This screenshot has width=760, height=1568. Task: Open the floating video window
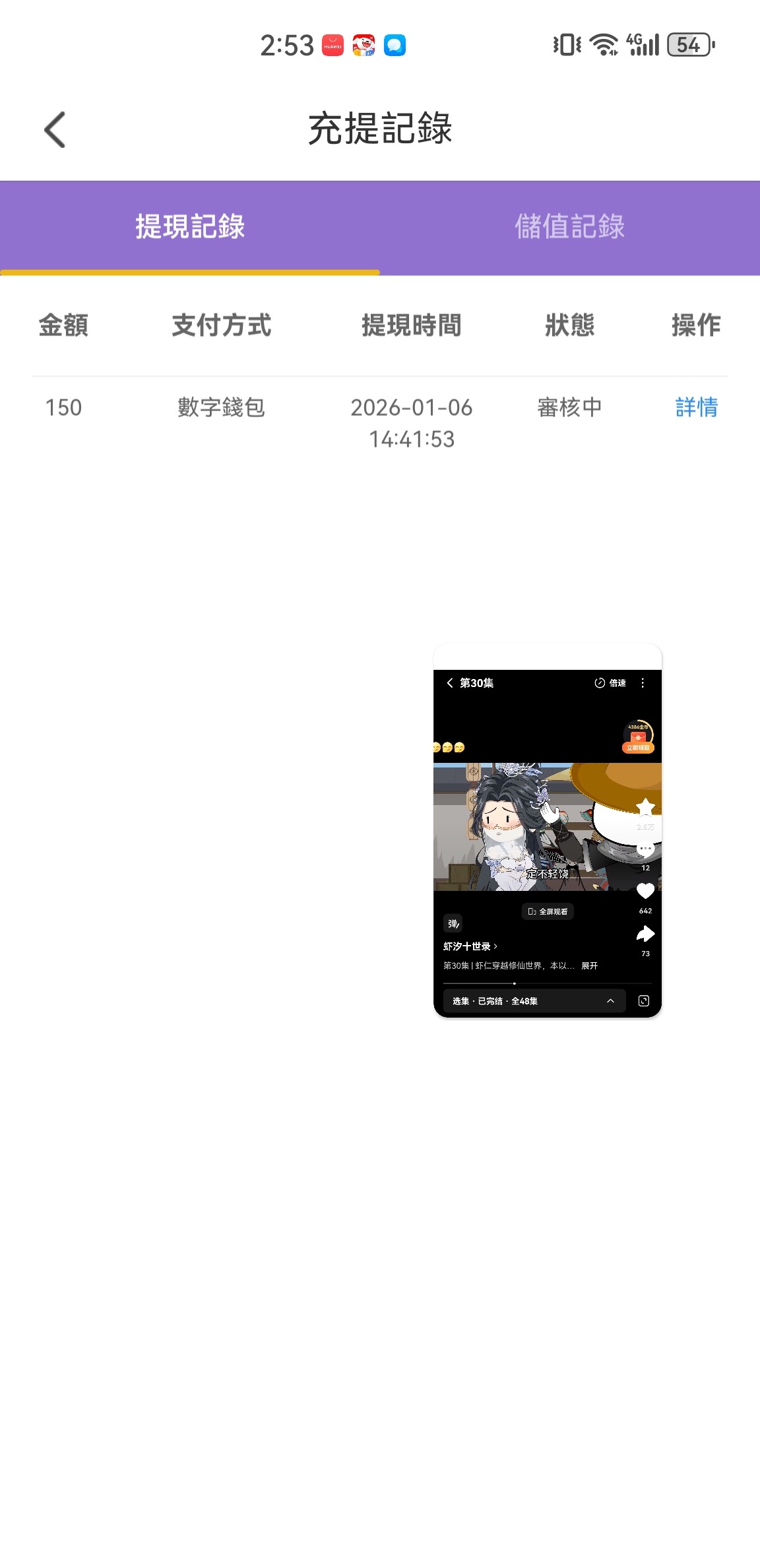coord(547,830)
